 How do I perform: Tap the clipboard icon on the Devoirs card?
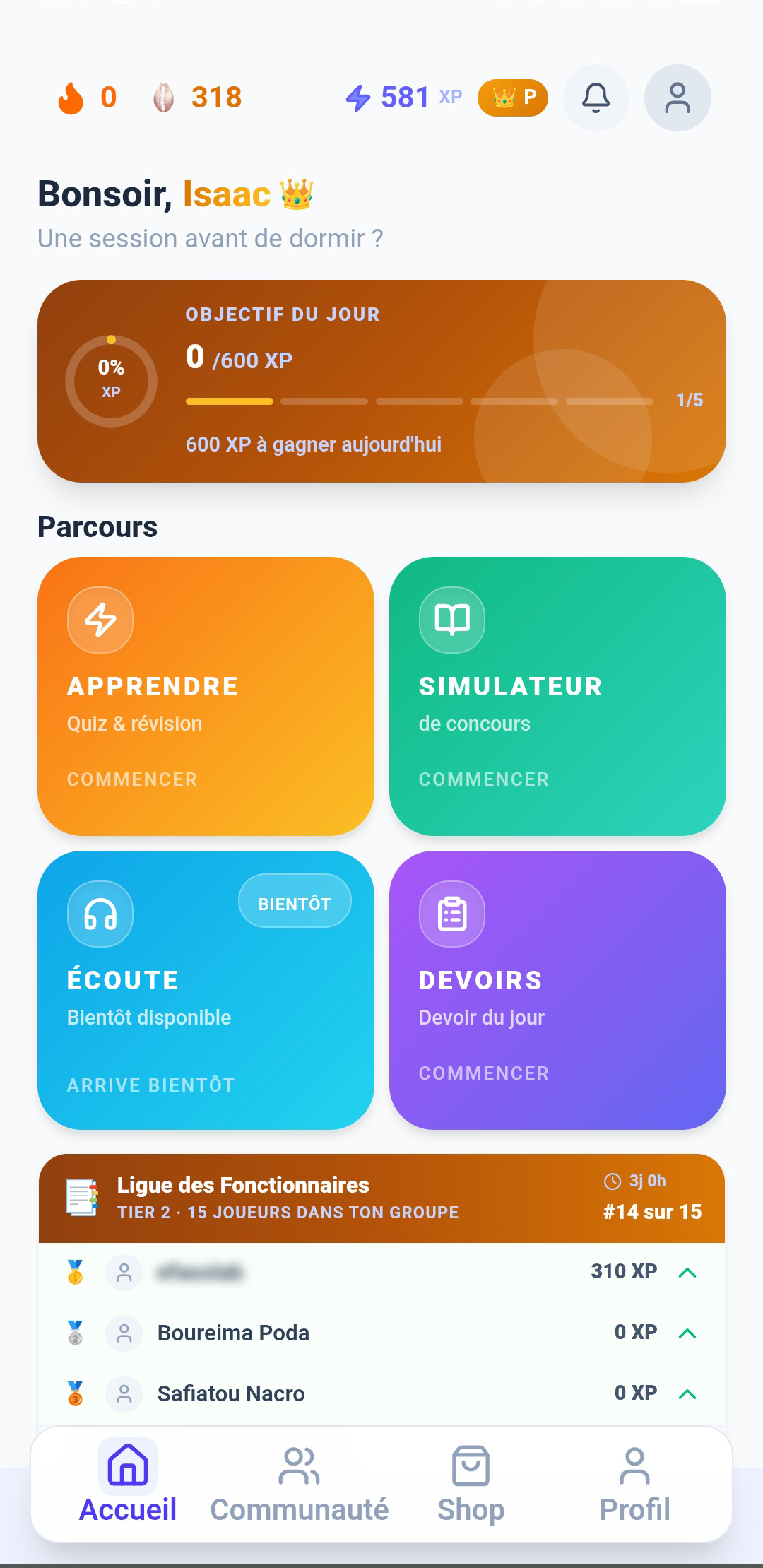(451, 914)
